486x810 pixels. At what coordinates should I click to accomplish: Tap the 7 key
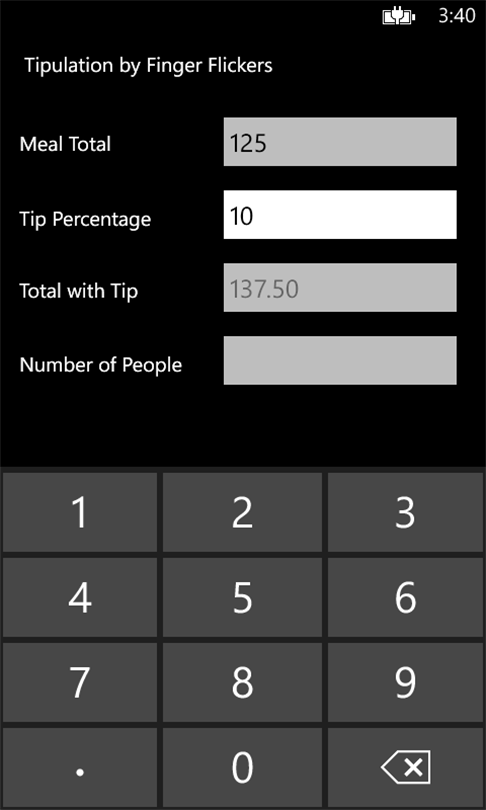[80, 682]
